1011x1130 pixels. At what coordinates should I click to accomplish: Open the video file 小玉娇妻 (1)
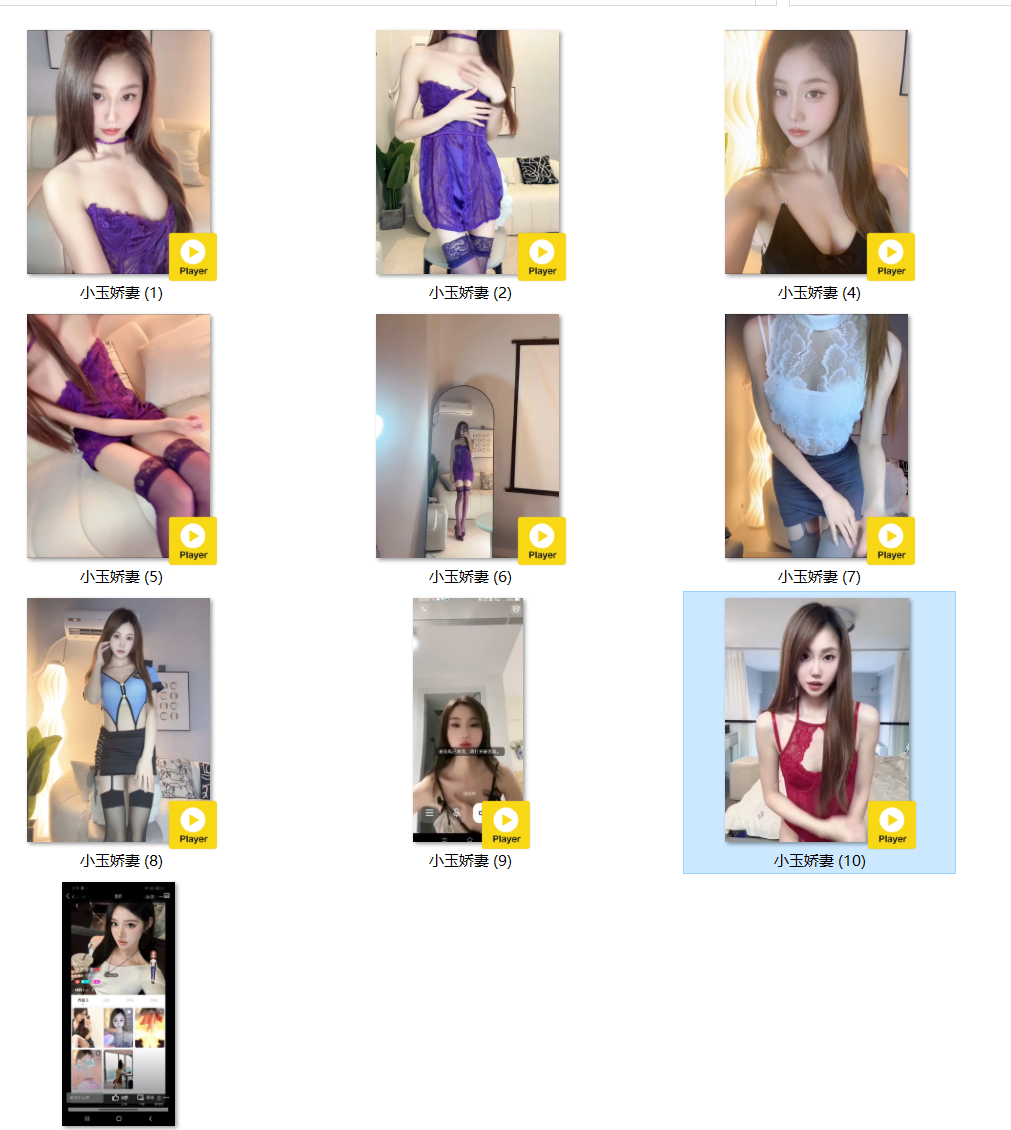pos(119,152)
